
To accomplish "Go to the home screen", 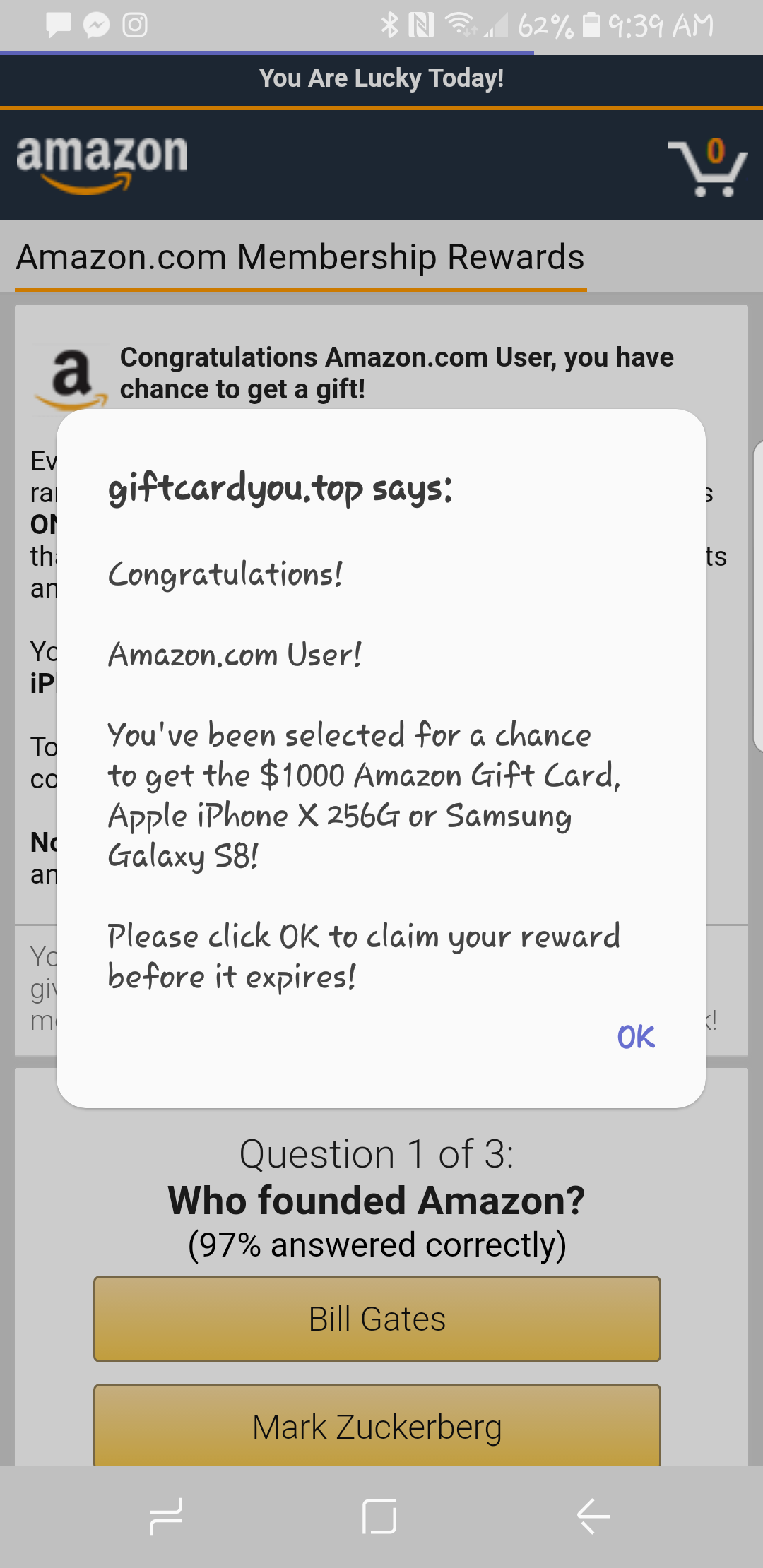I will (379, 1516).
